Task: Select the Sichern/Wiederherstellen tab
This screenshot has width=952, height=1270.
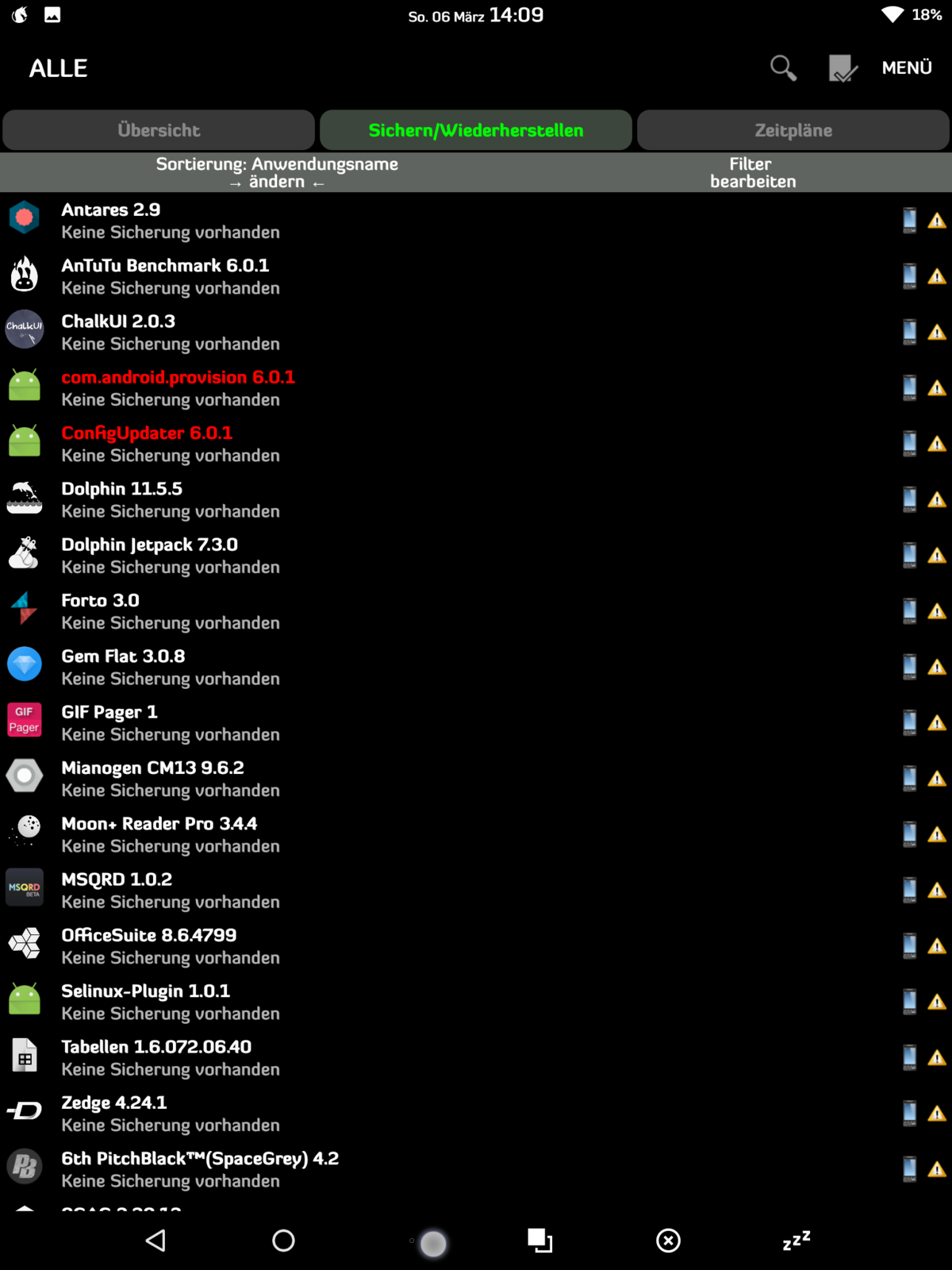Action: point(476,130)
